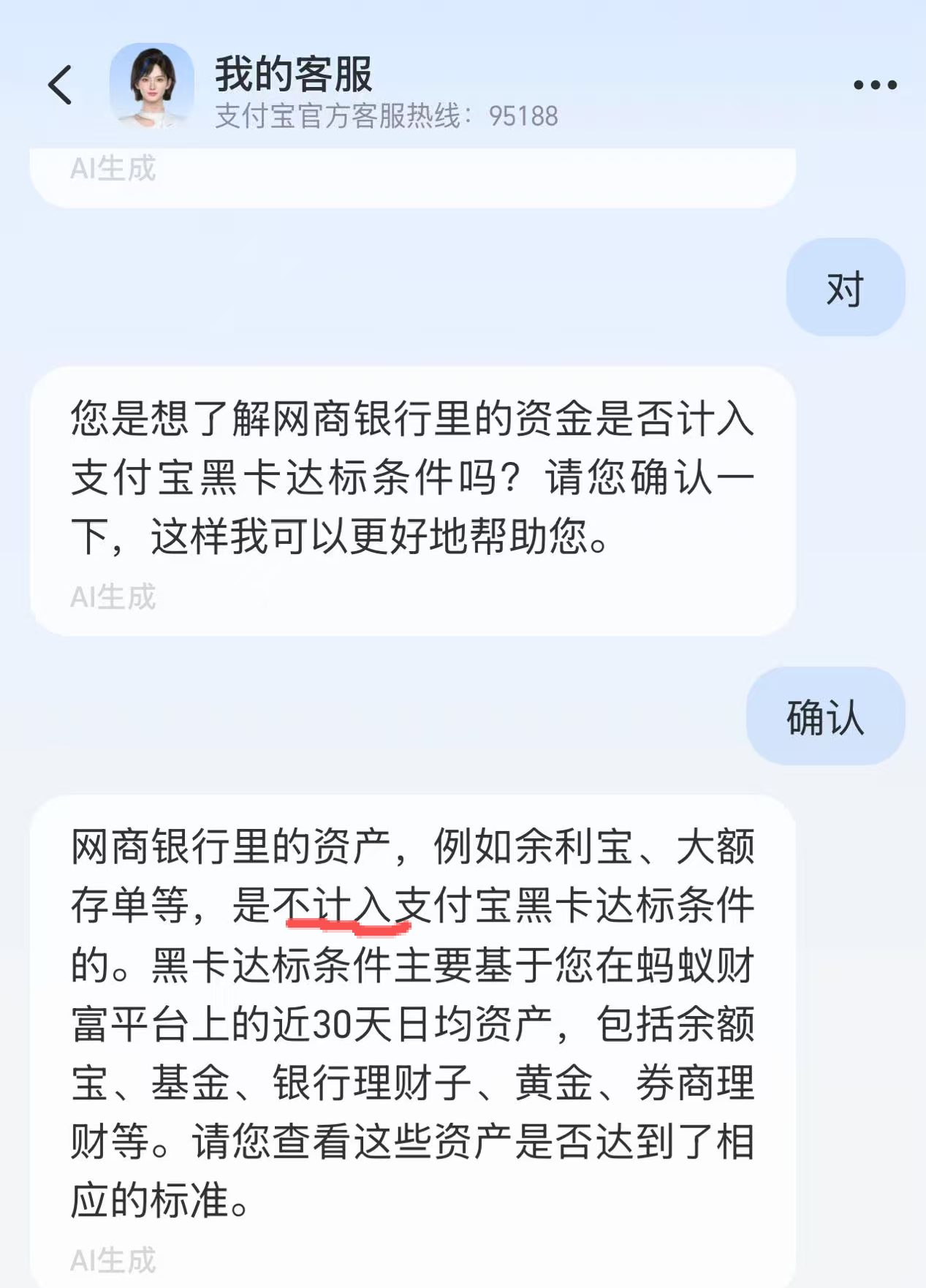The height and width of the screenshot is (1288, 926).
Task: Tap the customer service avatar
Action: coord(152,86)
